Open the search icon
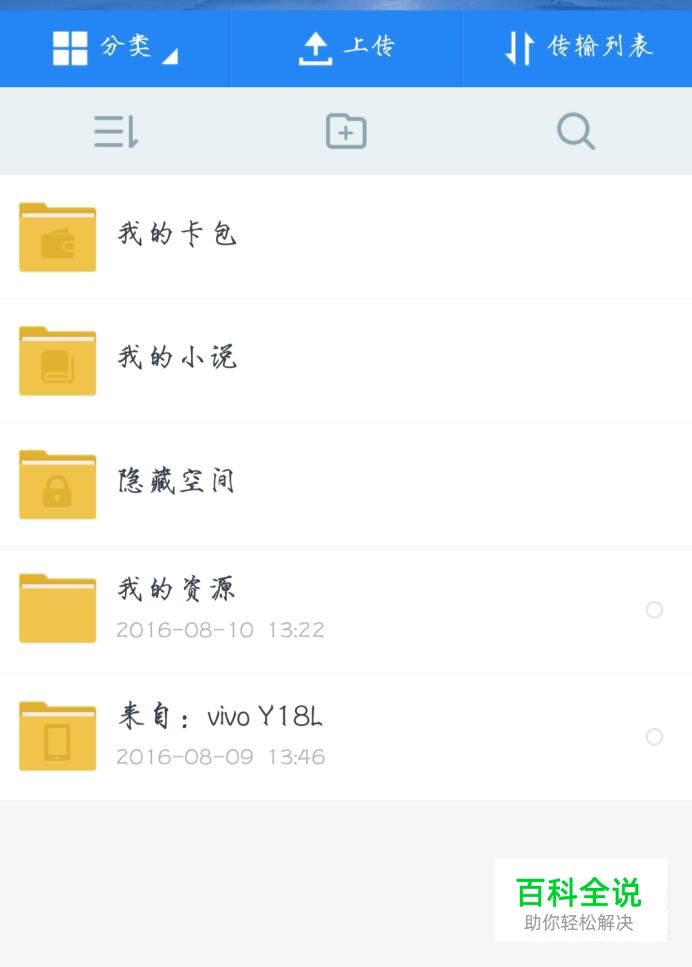 [x=575, y=131]
